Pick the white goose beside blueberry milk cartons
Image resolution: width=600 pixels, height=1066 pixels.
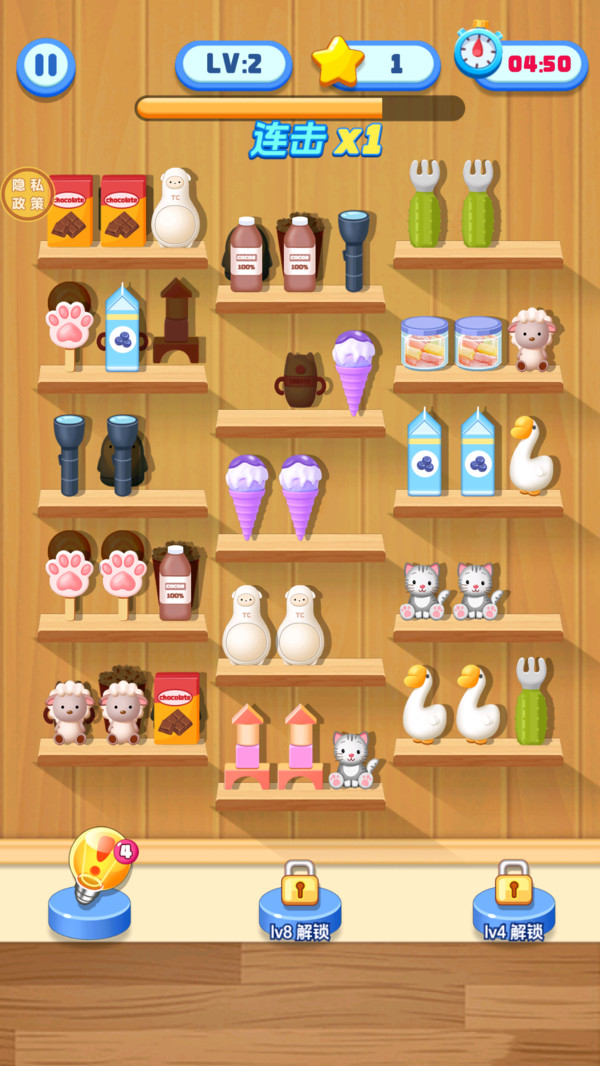pos(530,456)
